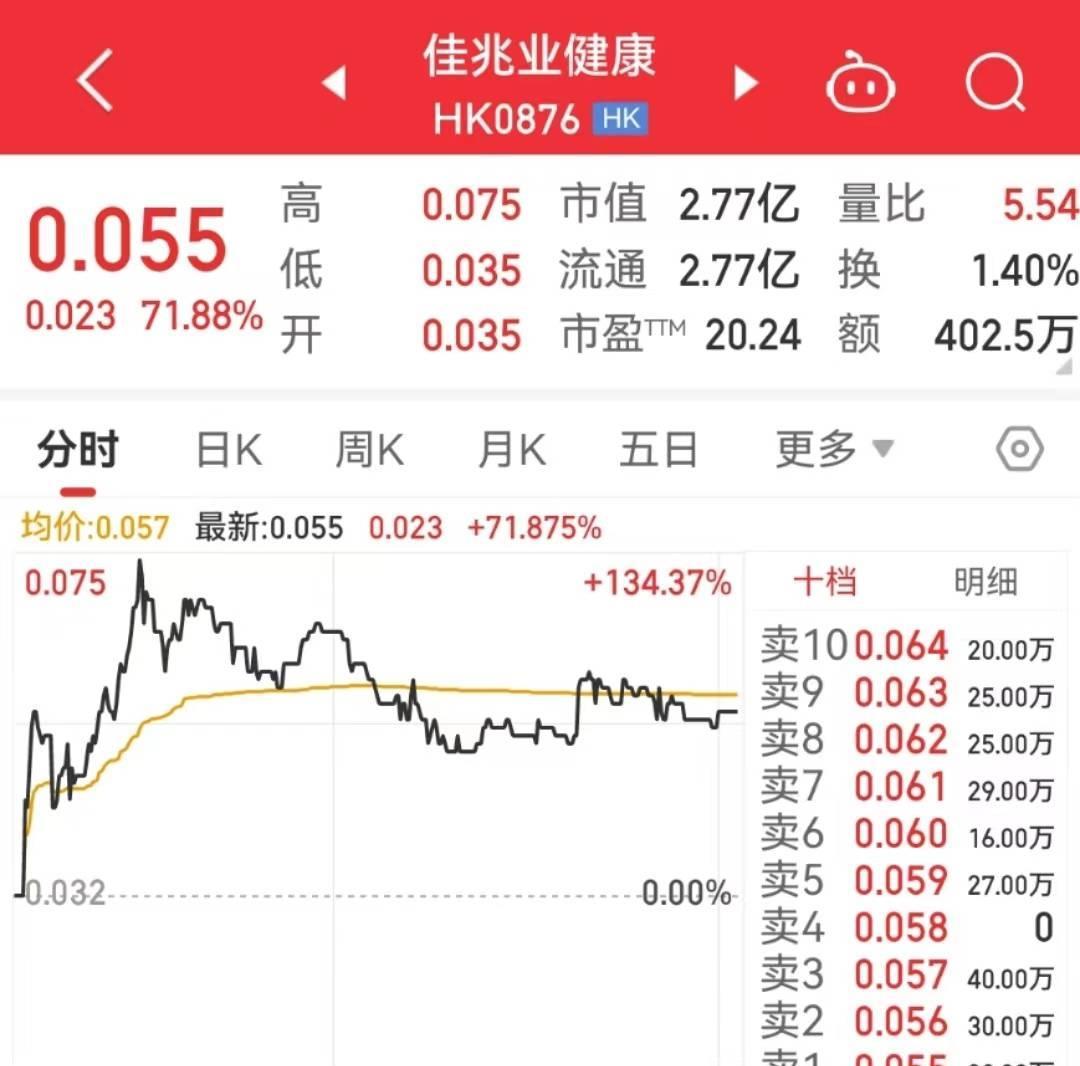Open chart settings hexagon icon
This screenshot has width=1080, height=1066.
[1020, 450]
